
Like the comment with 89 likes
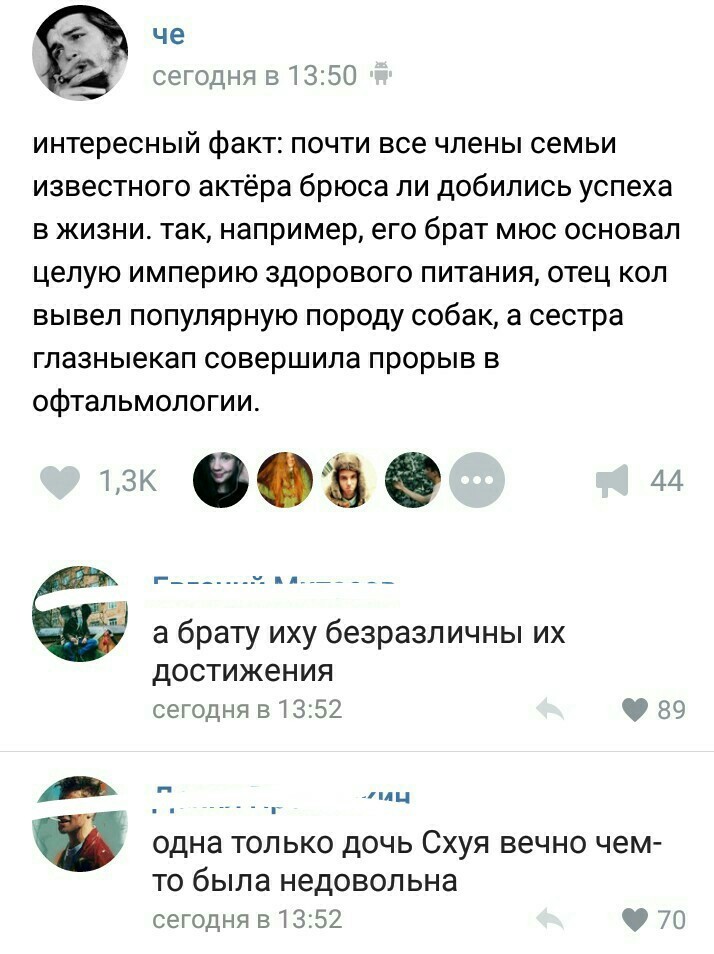point(636,710)
